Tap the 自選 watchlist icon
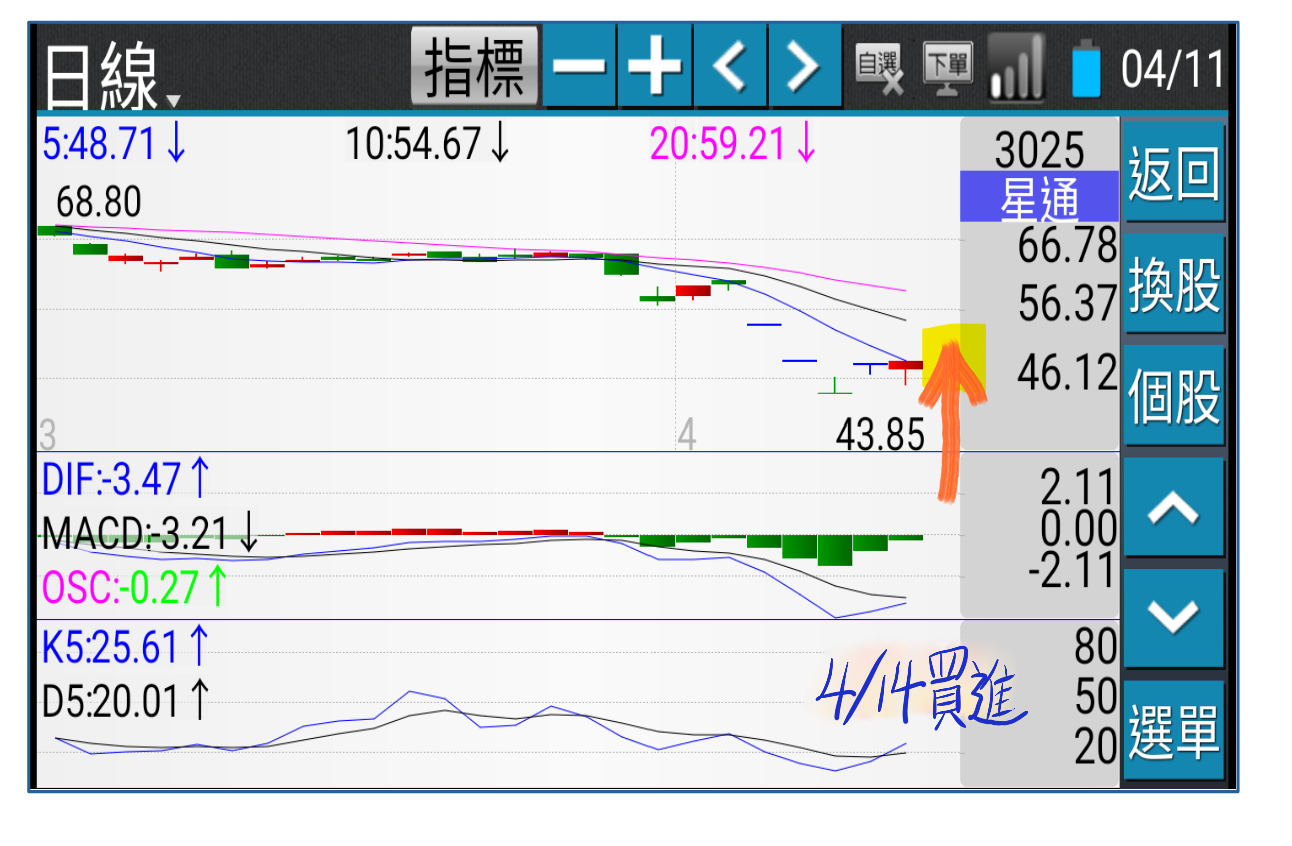Screen dimensions: 1292x846 pyautogui.click(x=880, y=68)
